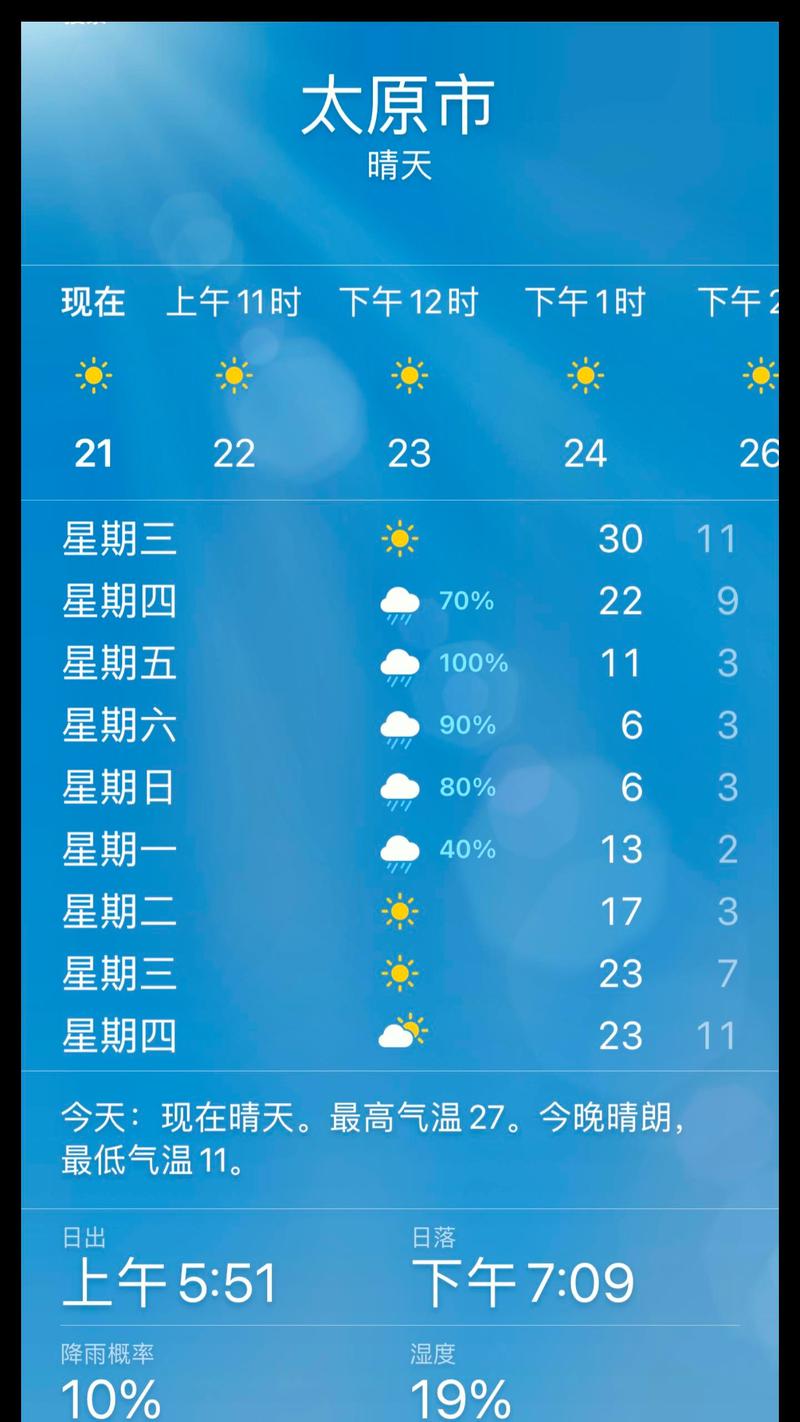Image resolution: width=800 pixels, height=1422 pixels.
Task: Tap the sun icon in the 星期二 row
Action: coord(400,911)
